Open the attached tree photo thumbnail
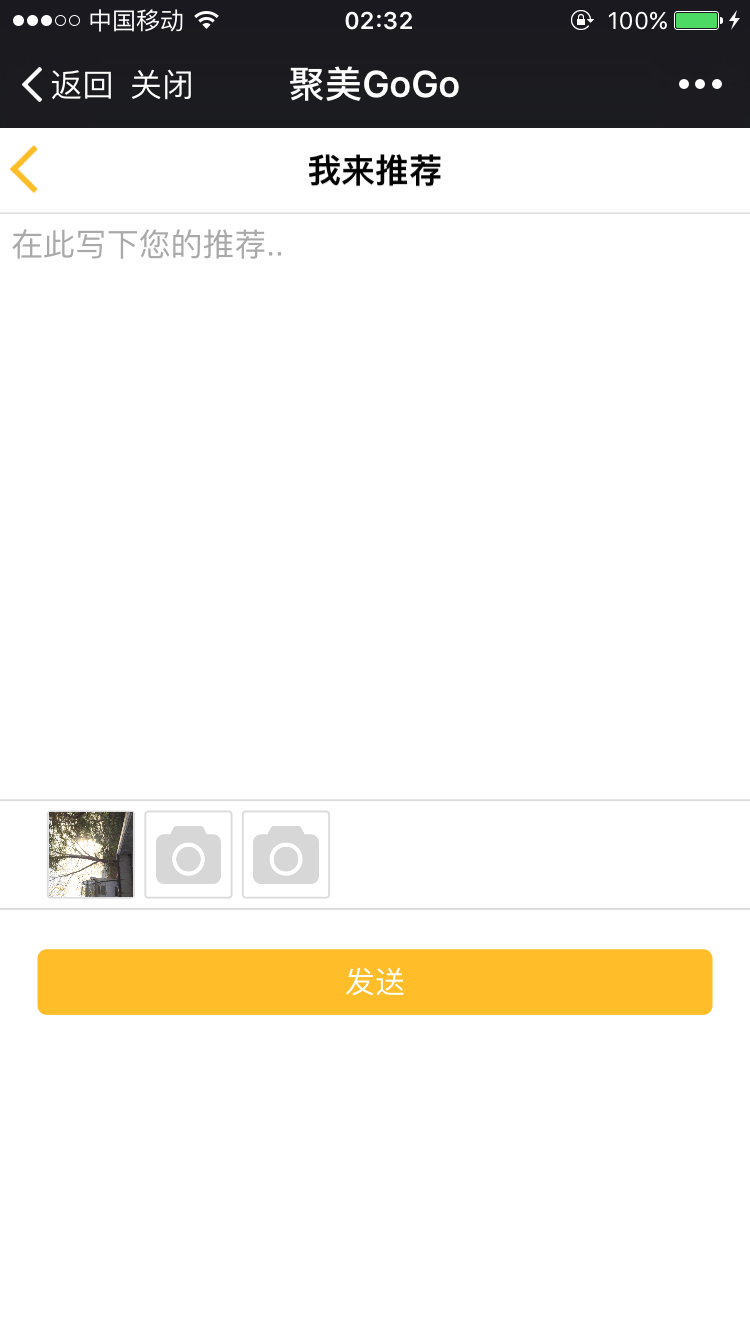The image size is (750, 1334). click(91, 855)
